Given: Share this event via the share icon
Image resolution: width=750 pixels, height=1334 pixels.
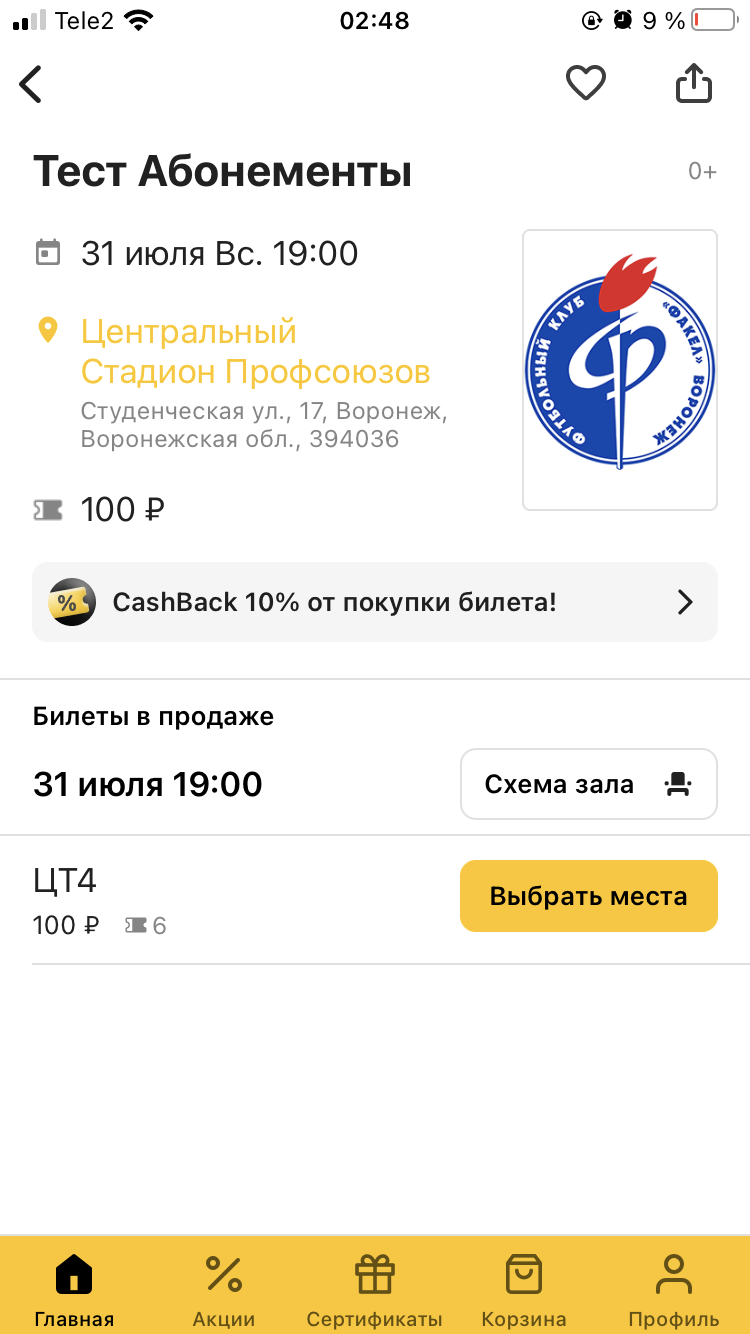Looking at the screenshot, I should pos(694,83).
